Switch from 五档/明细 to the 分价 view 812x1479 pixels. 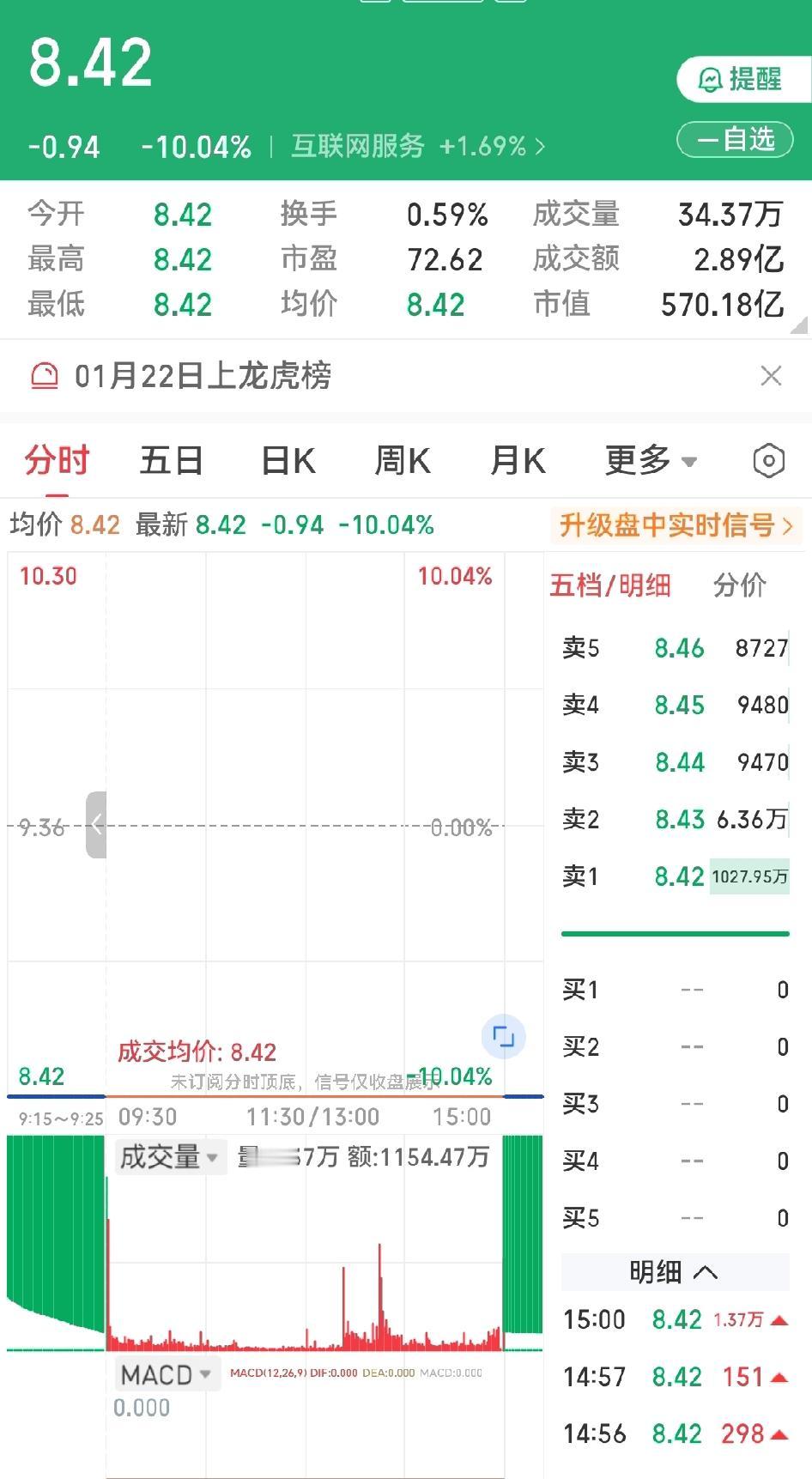pyautogui.click(x=740, y=585)
